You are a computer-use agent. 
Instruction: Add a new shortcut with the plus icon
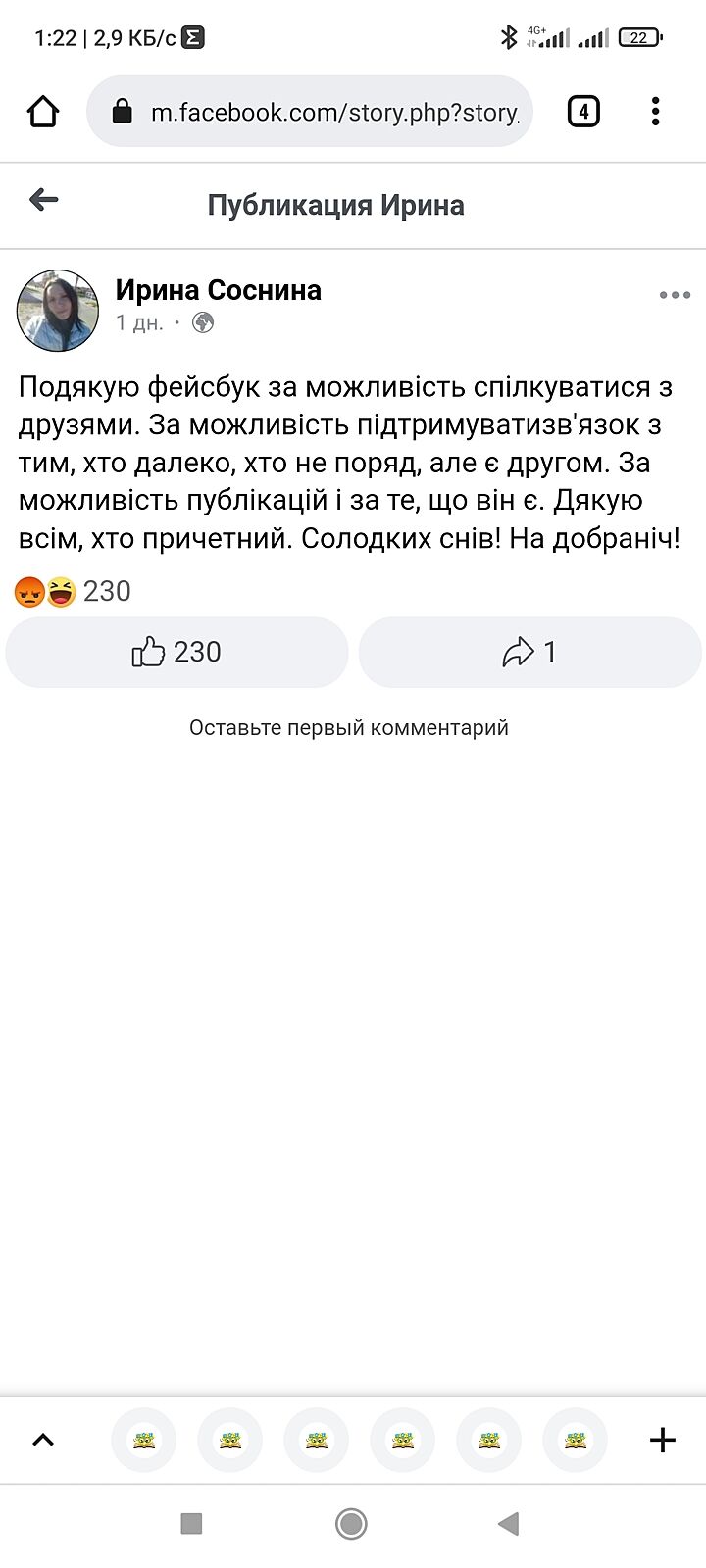pyautogui.click(x=663, y=1440)
